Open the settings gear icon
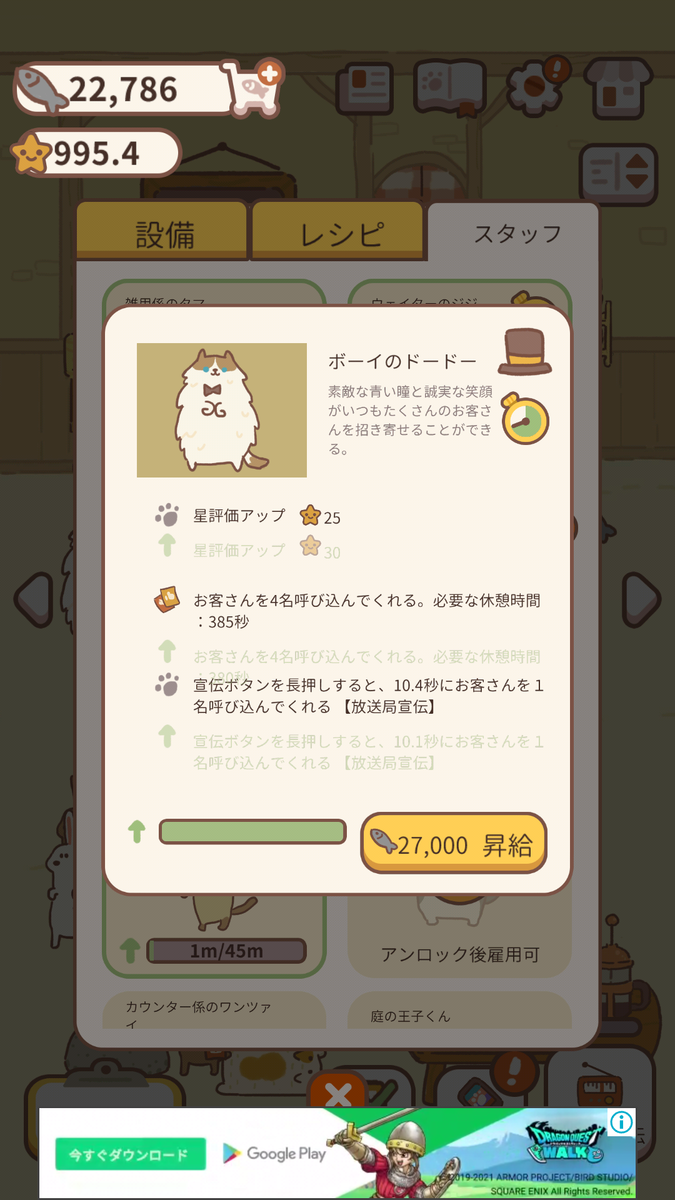 [x=534, y=85]
